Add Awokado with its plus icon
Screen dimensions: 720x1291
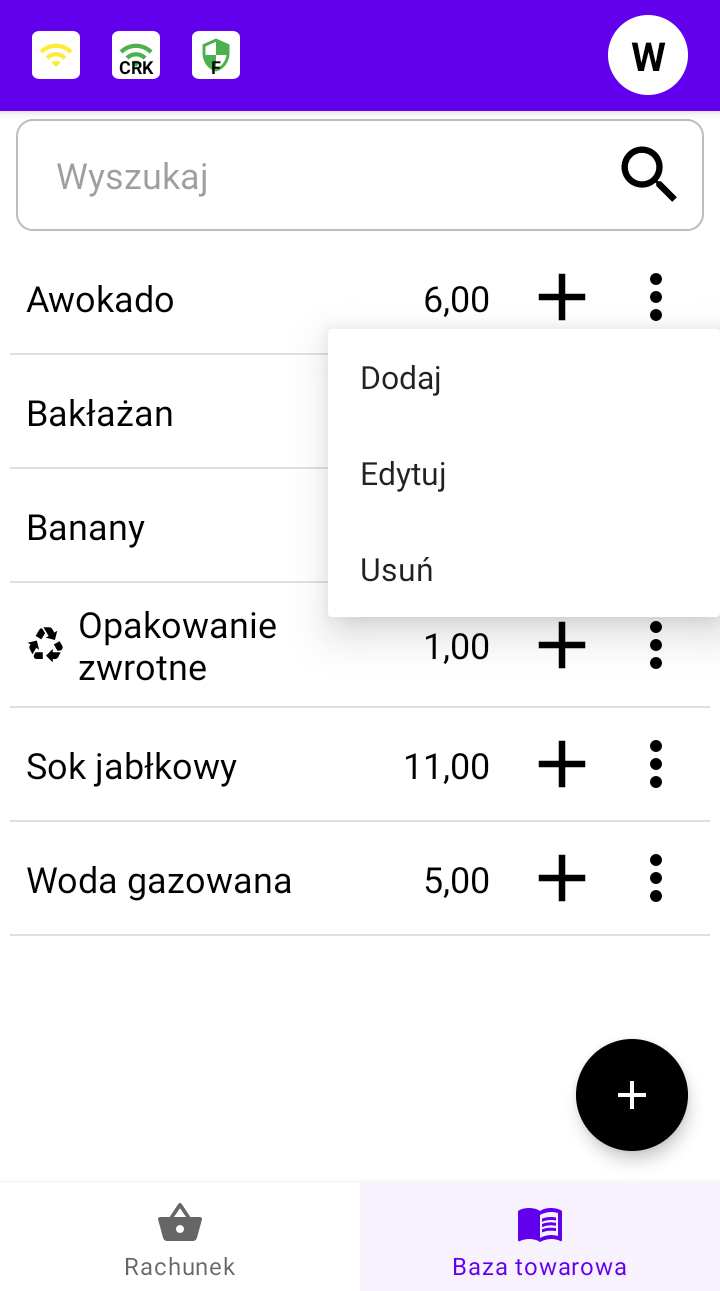coord(562,298)
